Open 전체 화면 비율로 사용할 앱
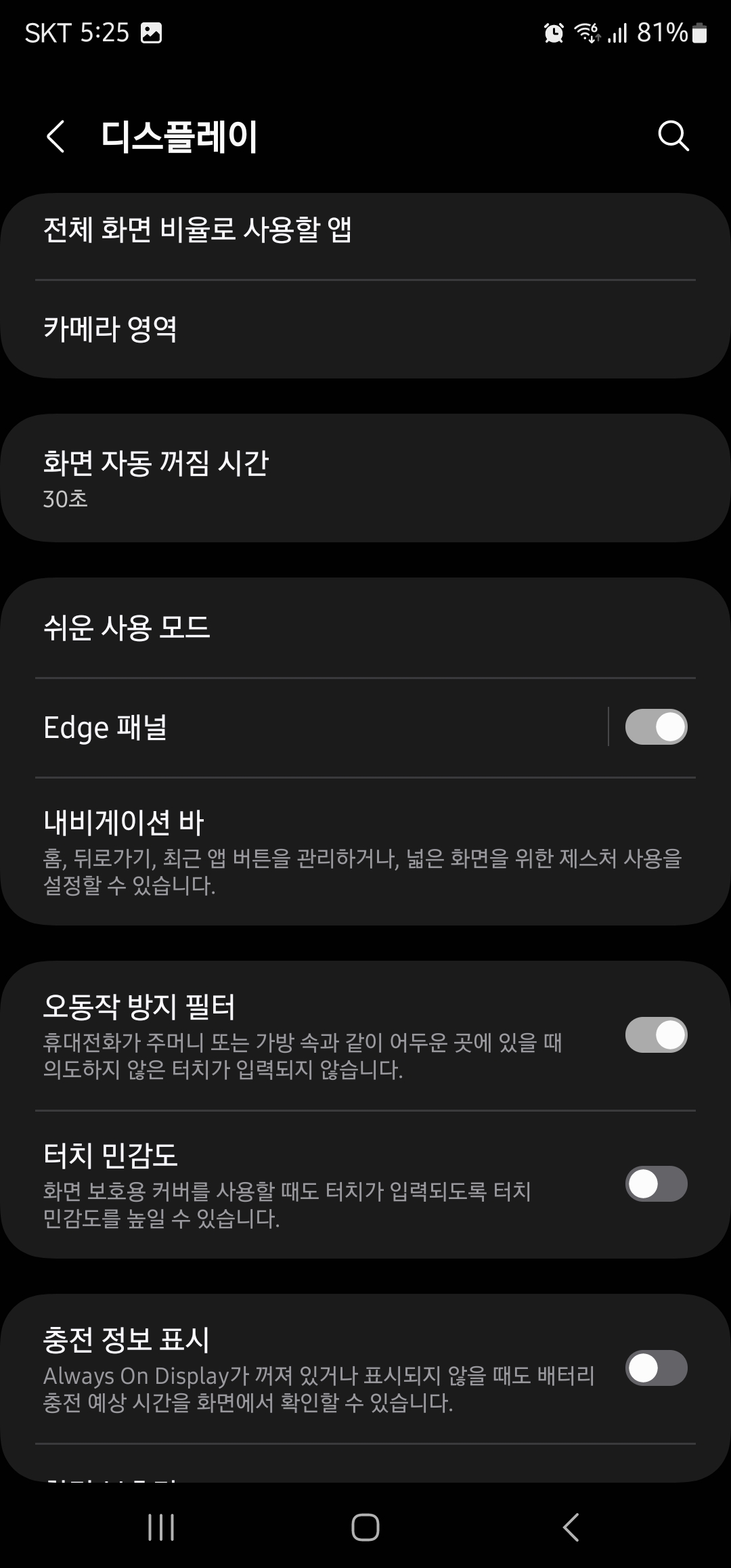This screenshot has width=731, height=1568. point(365,230)
